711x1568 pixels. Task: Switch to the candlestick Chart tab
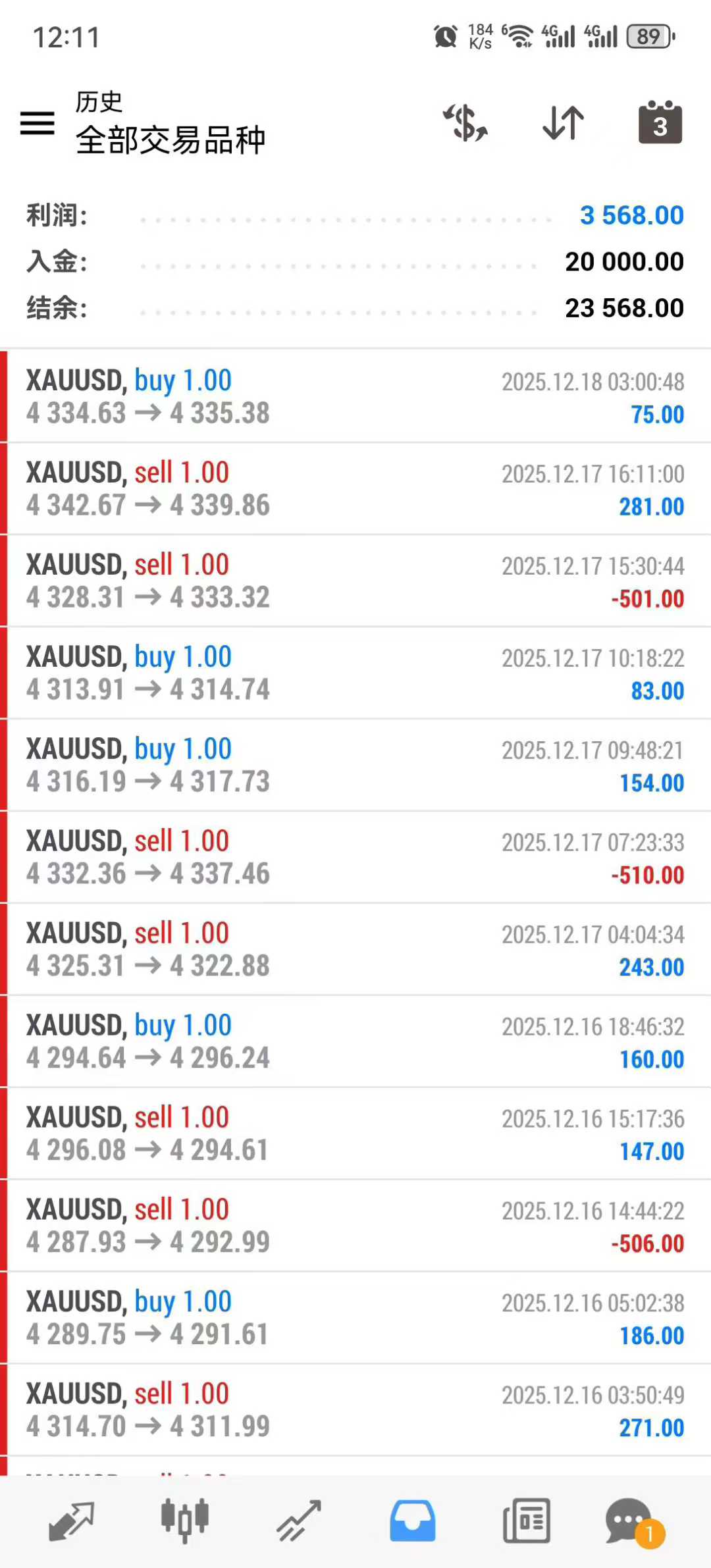point(185,1521)
